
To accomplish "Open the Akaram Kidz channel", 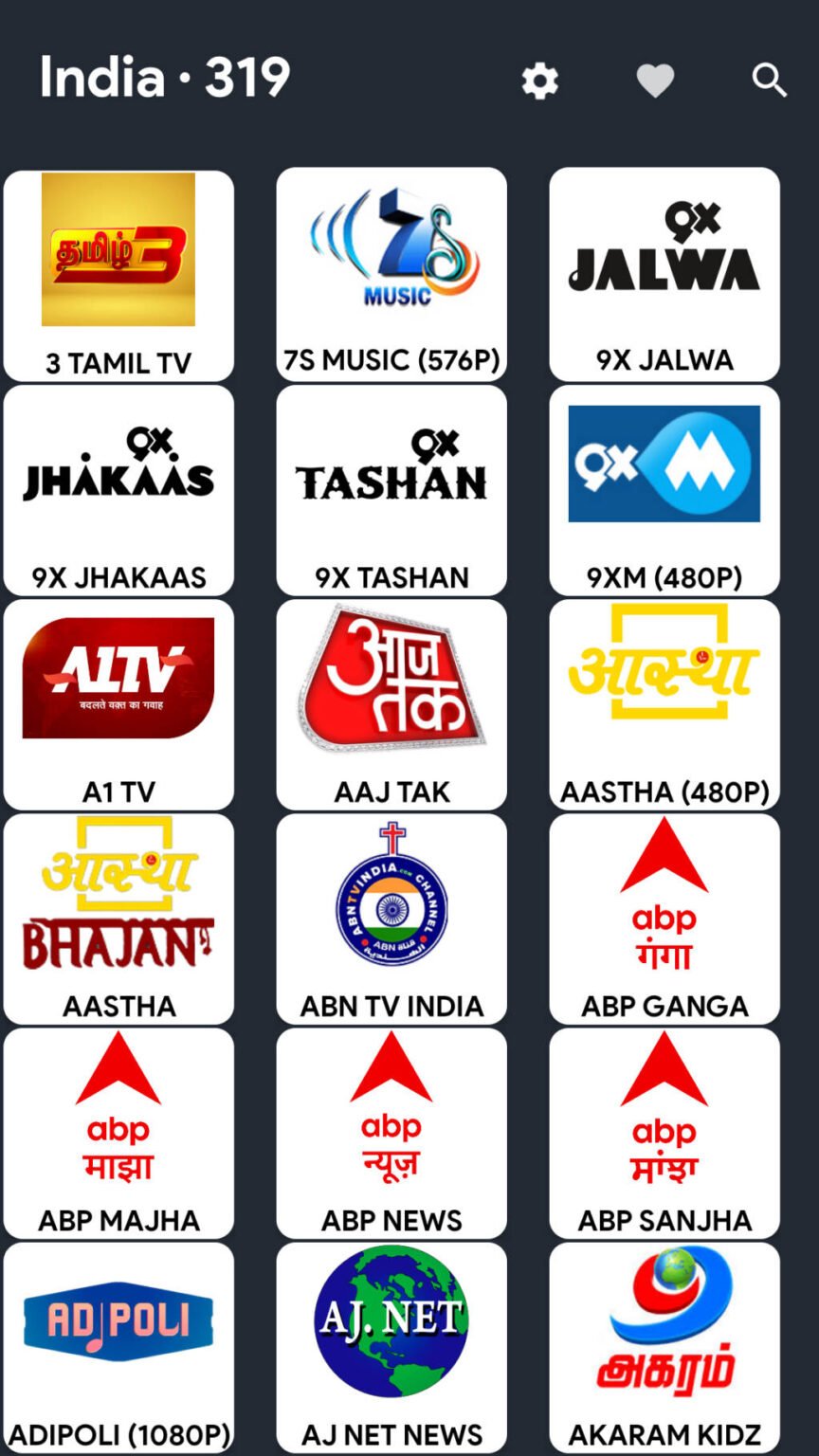I will (x=664, y=1347).
